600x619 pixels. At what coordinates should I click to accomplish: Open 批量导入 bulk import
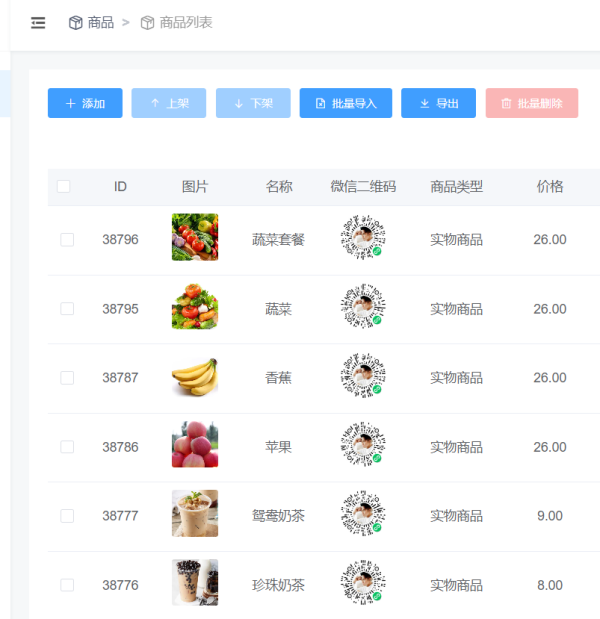click(345, 103)
